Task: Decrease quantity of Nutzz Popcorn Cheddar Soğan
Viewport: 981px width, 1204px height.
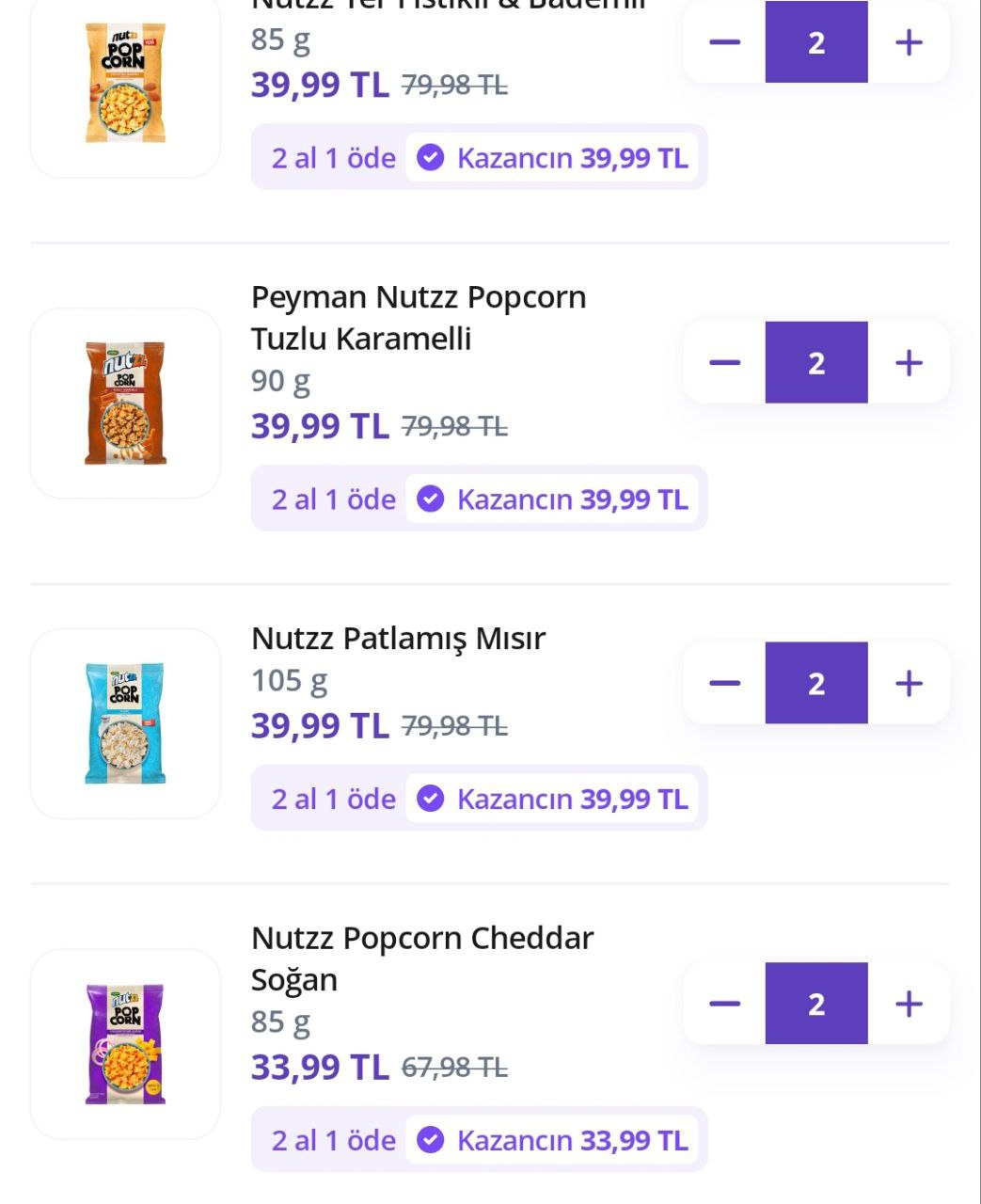Action: 724,1003
